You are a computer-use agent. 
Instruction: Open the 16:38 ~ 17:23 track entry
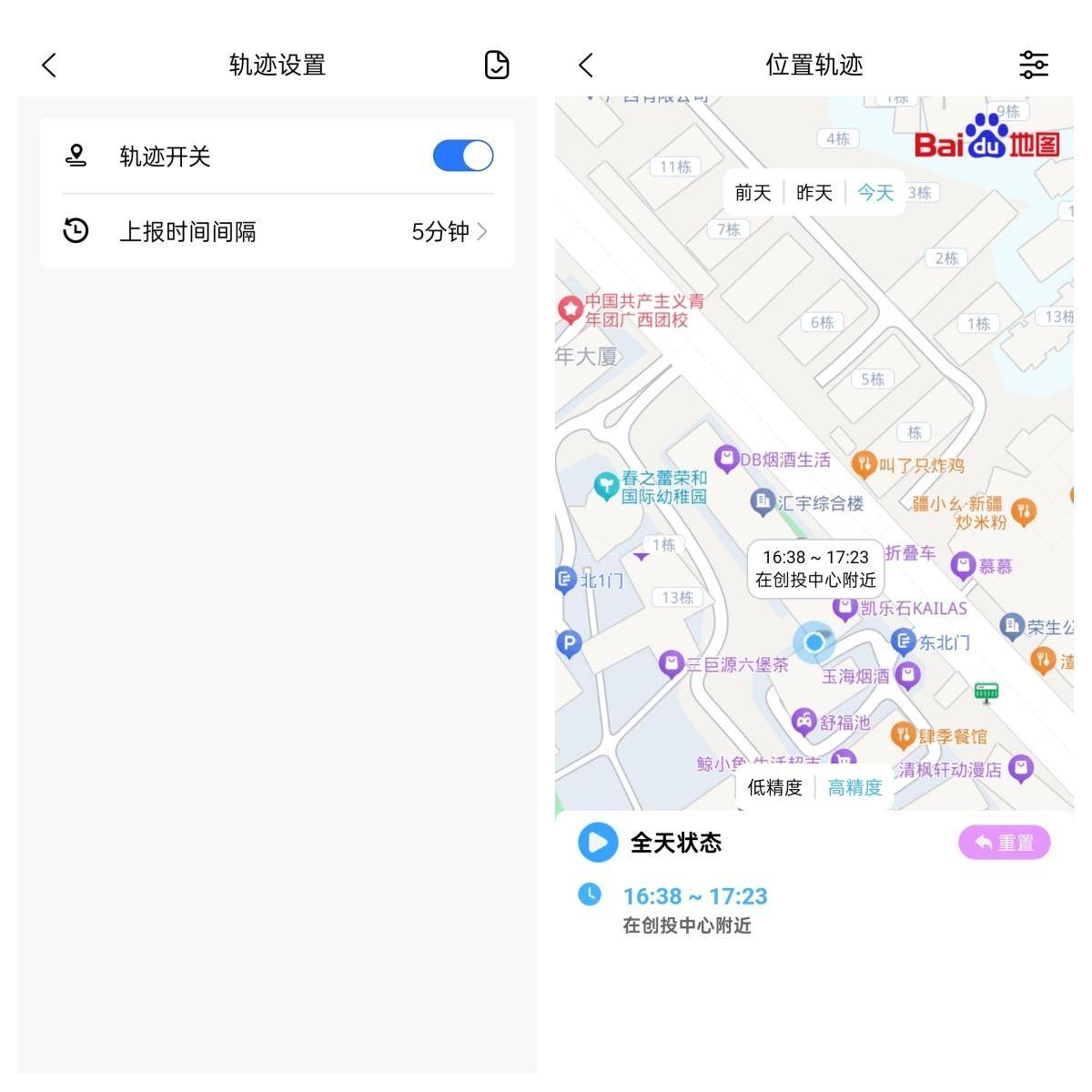694,908
